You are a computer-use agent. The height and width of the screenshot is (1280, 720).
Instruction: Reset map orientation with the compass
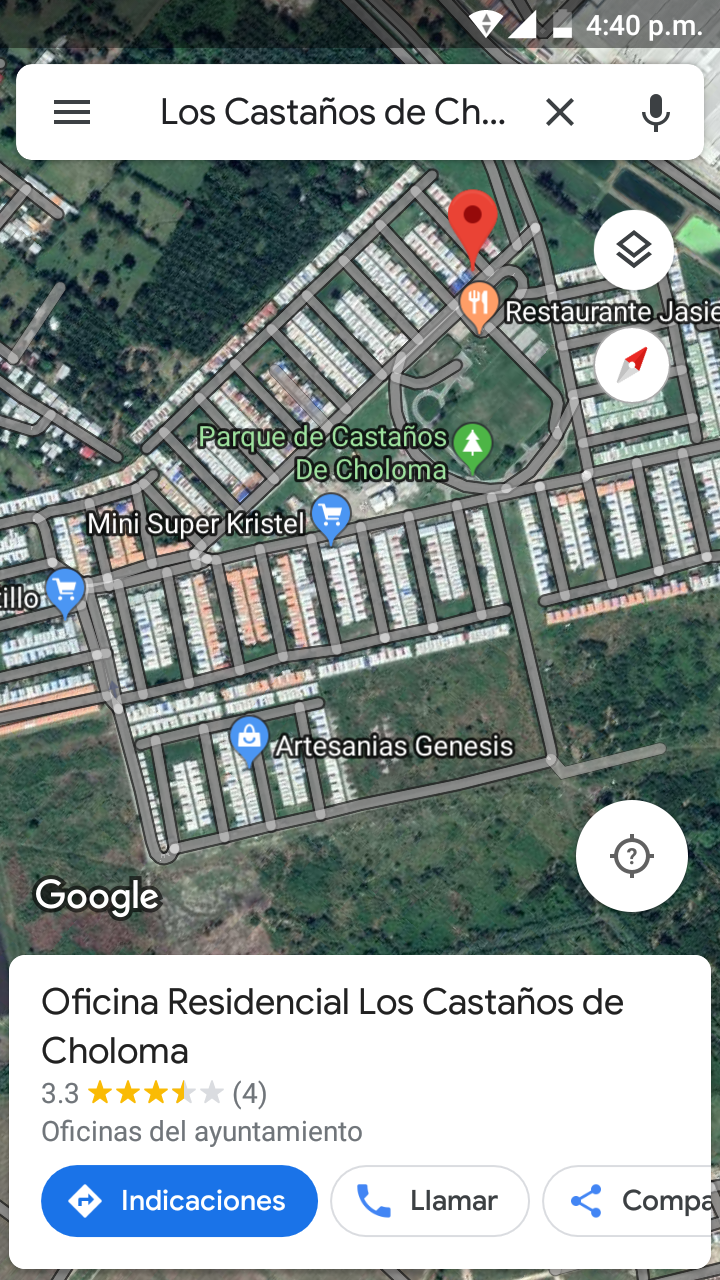[632, 365]
